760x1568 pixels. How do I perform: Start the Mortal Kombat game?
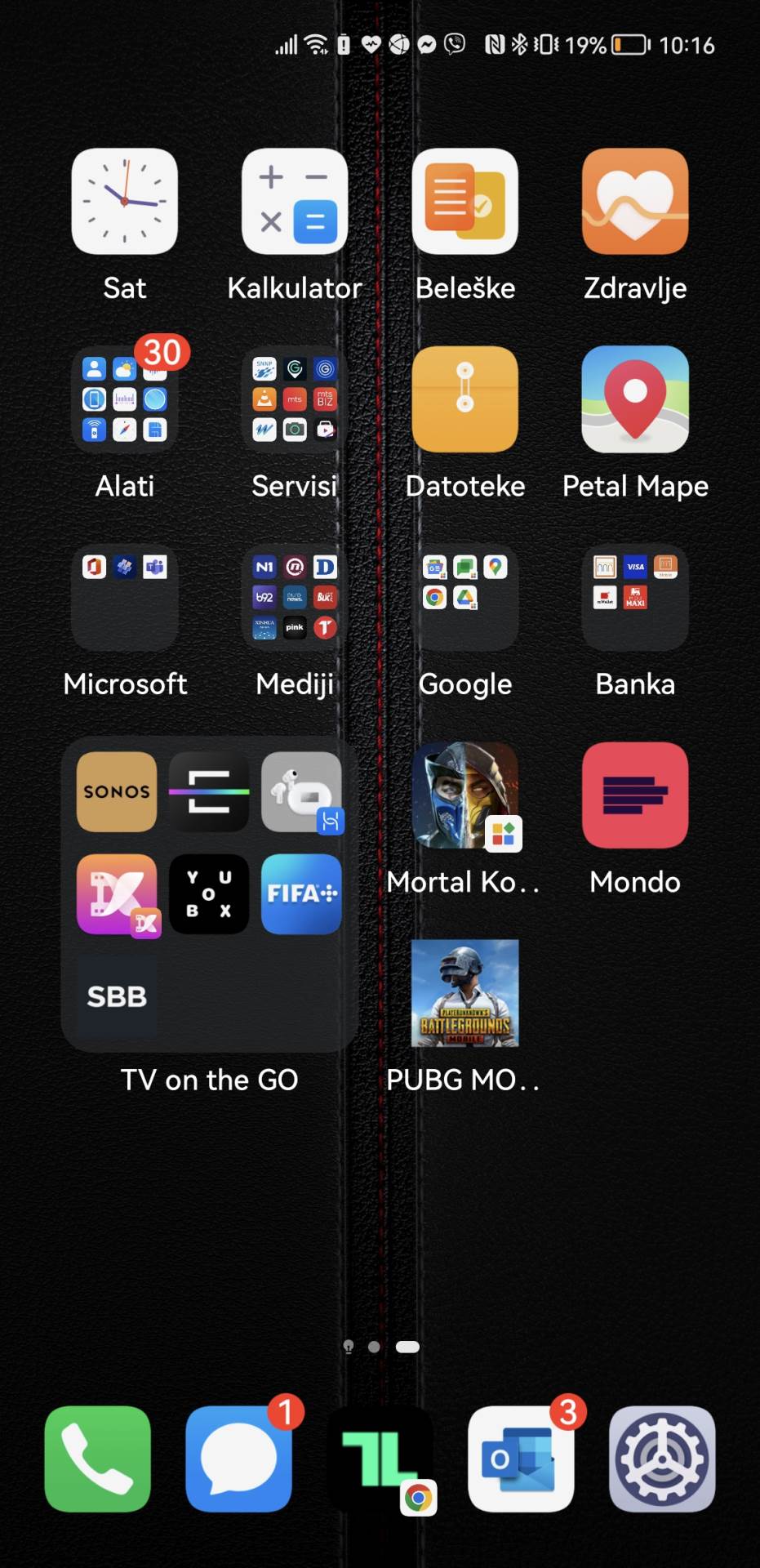point(465,796)
